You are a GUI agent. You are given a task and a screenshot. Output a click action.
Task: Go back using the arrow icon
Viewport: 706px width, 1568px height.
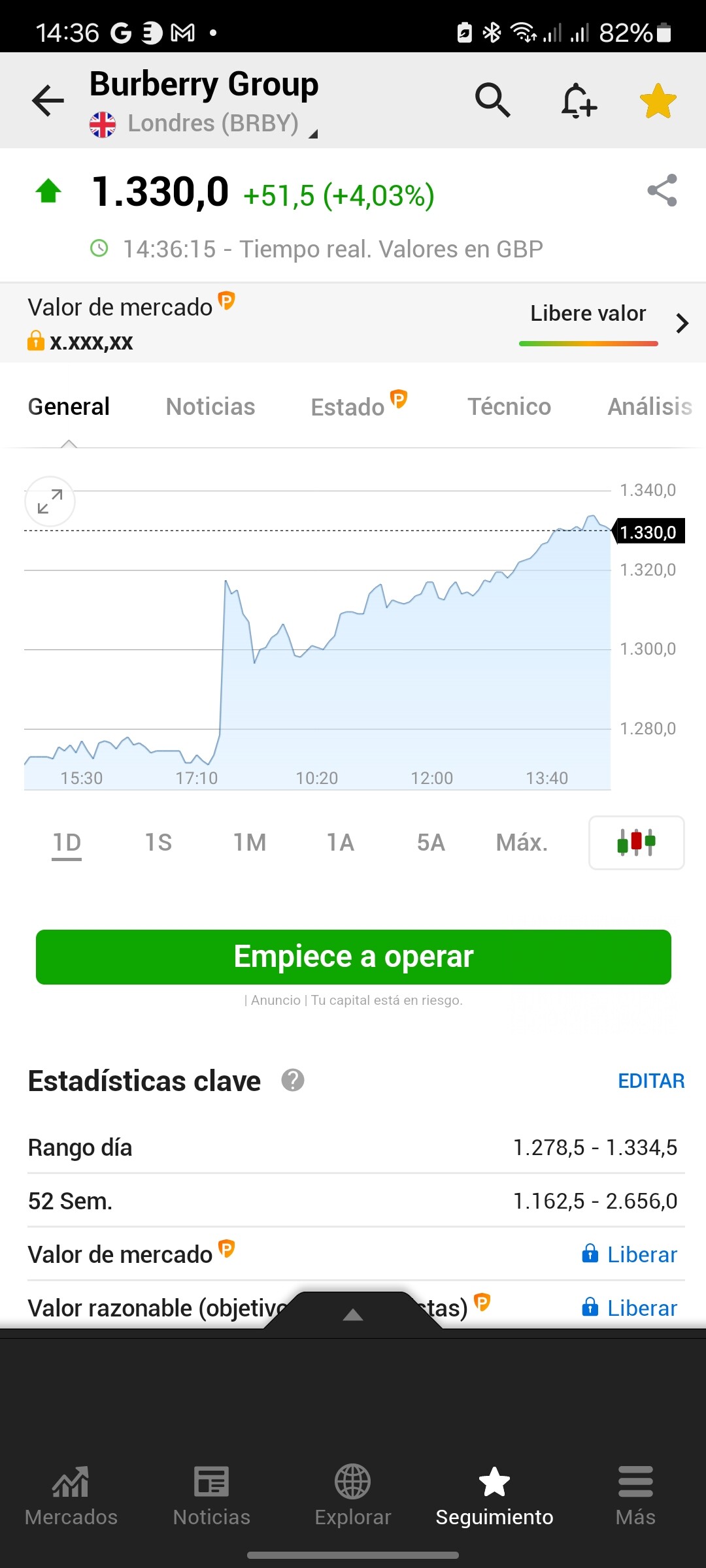tap(48, 101)
